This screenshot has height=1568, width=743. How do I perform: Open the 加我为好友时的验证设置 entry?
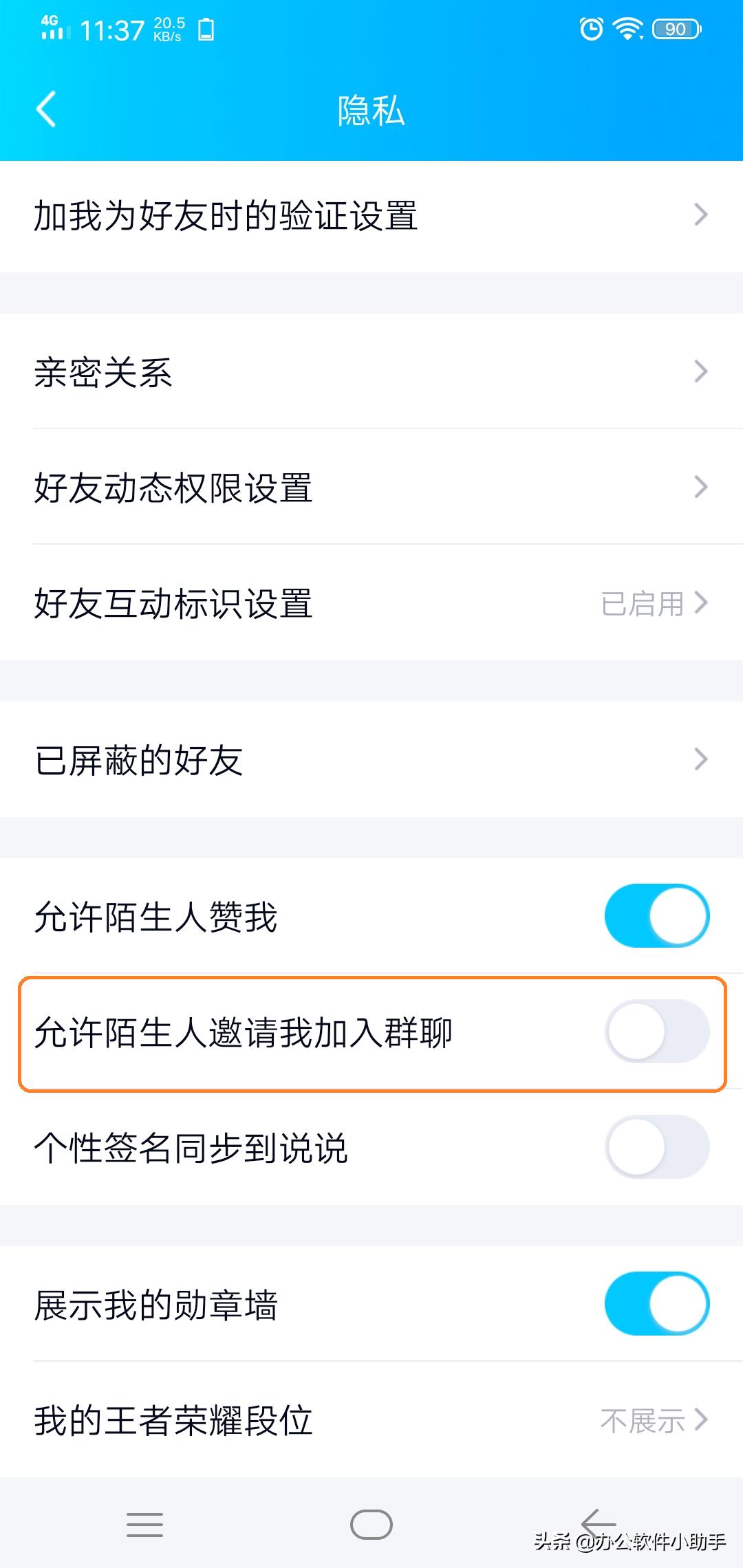[x=371, y=215]
